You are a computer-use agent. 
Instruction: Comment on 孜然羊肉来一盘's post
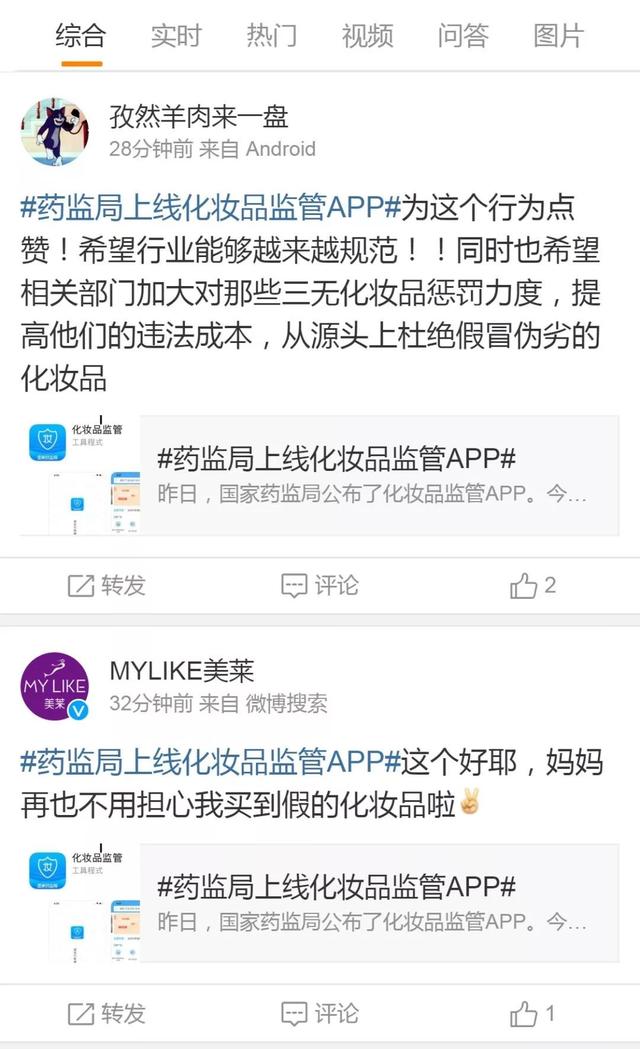(x=319, y=586)
